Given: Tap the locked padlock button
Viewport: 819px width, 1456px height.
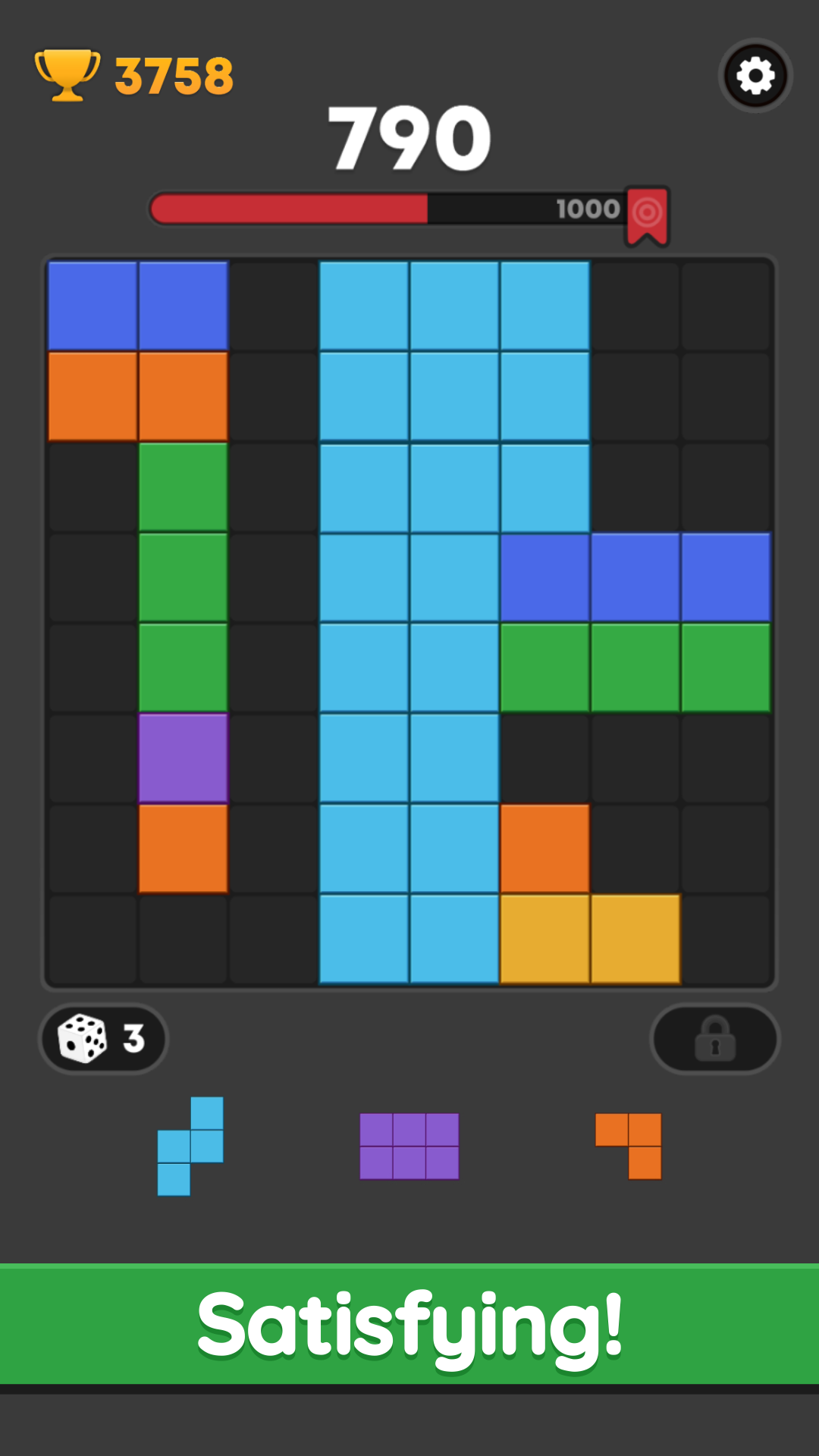Looking at the screenshot, I should pyautogui.click(x=714, y=1038).
